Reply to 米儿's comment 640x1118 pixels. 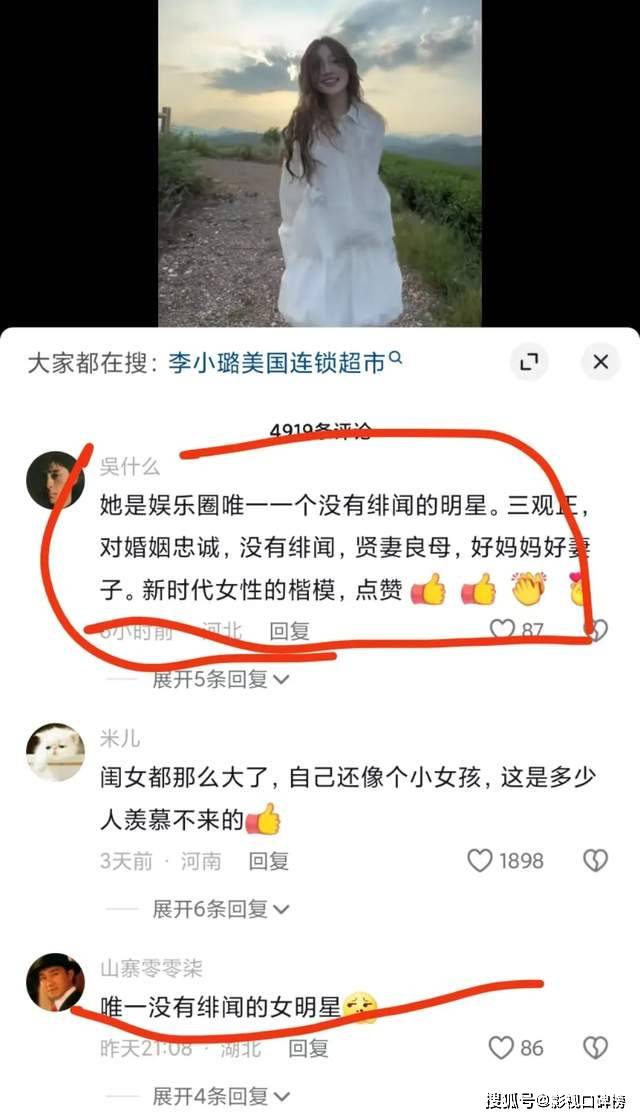pyautogui.click(x=268, y=860)
